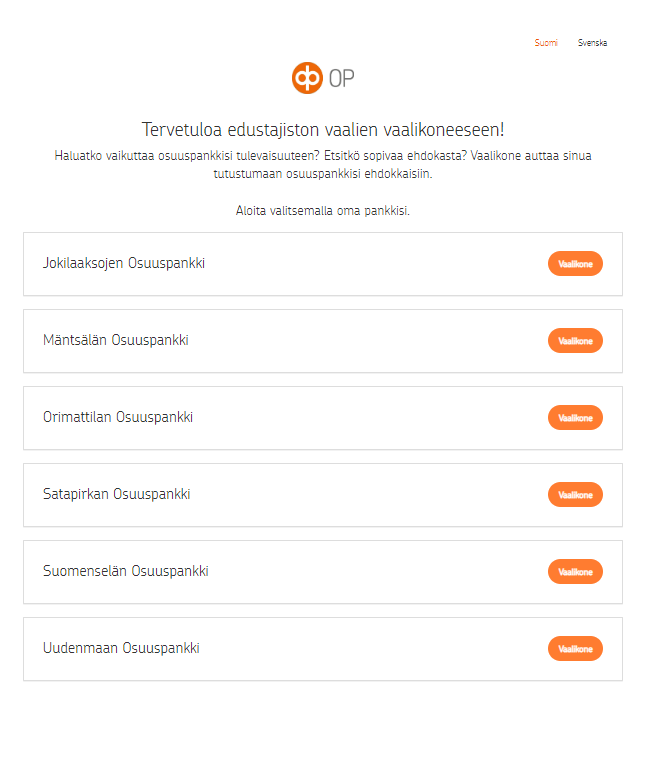Screen dimensions: 647x776
Task: Tap Vaalikone button for Mäntsälän Osuuspankki
Action: (575, 341)
